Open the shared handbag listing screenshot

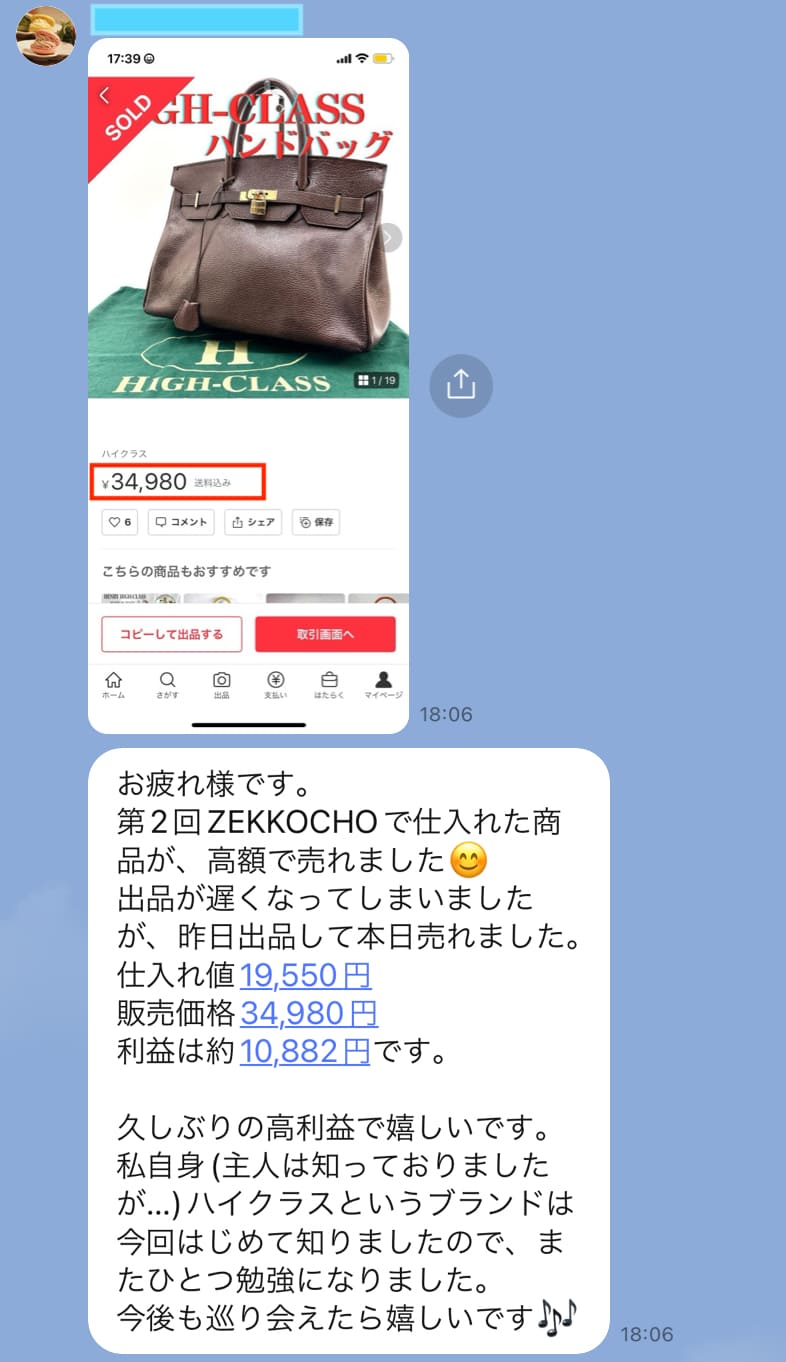(x=248, y=385)
